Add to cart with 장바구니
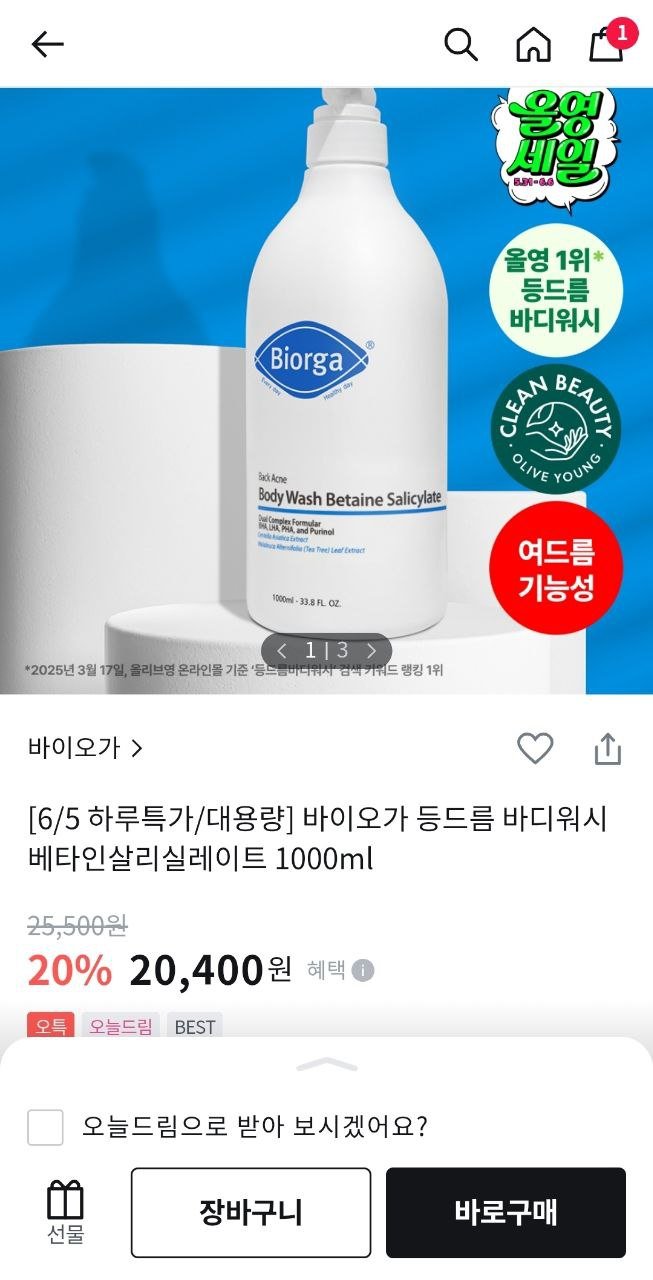This screenshot has height=1280, width=653. tap(251, 1213)
